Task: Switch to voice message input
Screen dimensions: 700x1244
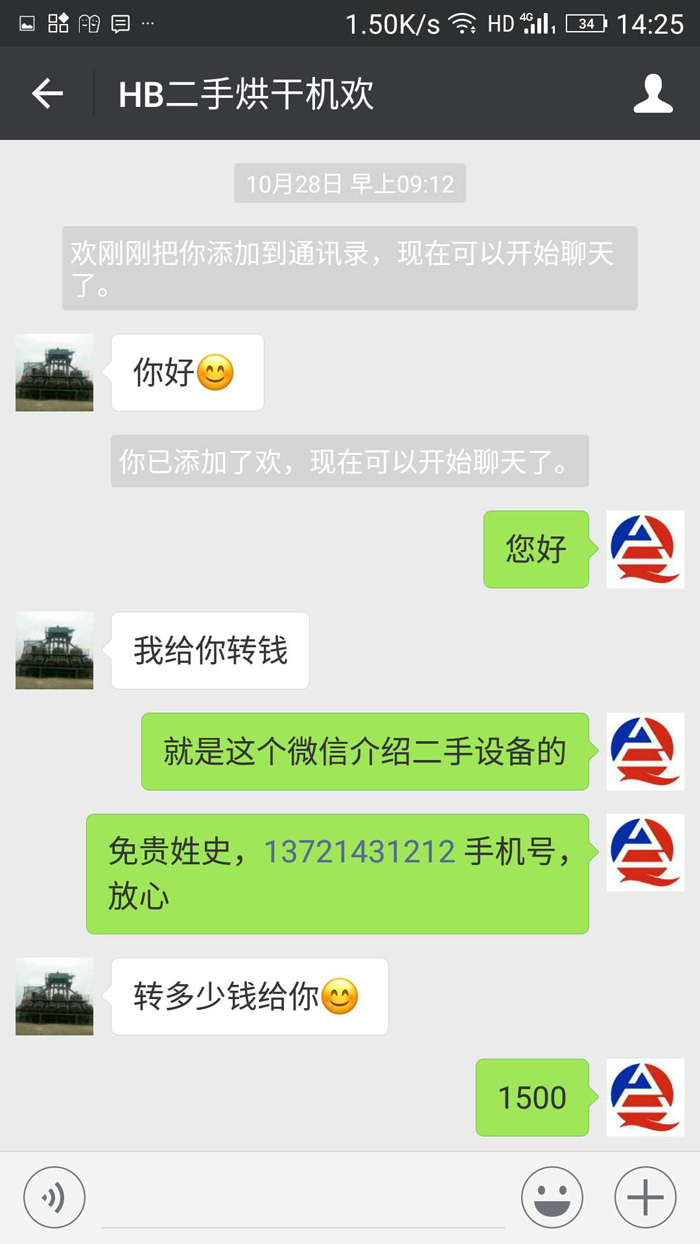Action: pos(54,1197)
